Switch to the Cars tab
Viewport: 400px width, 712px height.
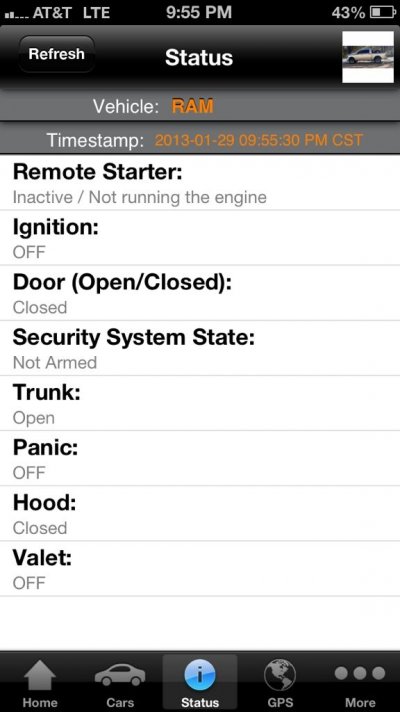[120, 682]
